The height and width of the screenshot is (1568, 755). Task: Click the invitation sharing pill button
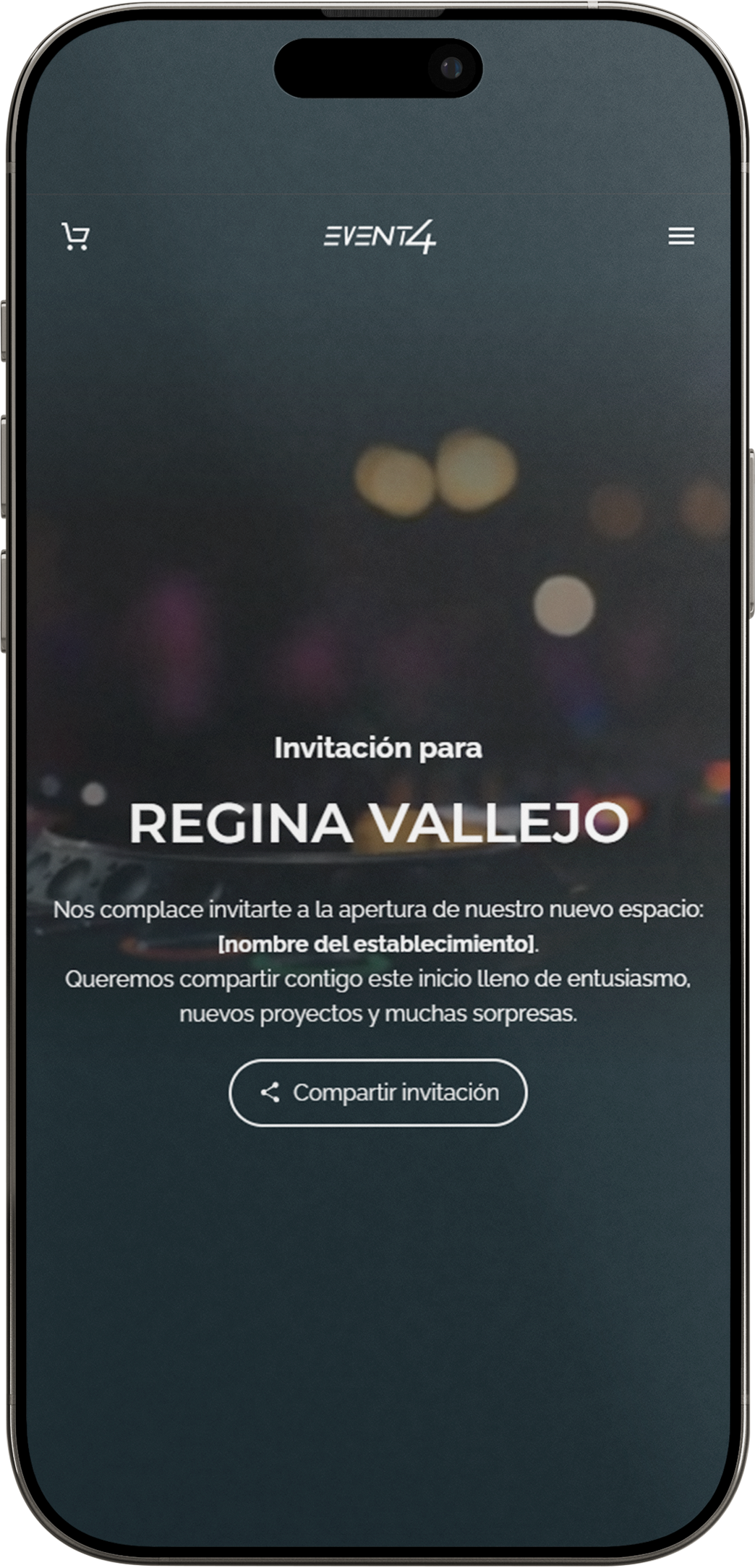tap(377, 1094)
